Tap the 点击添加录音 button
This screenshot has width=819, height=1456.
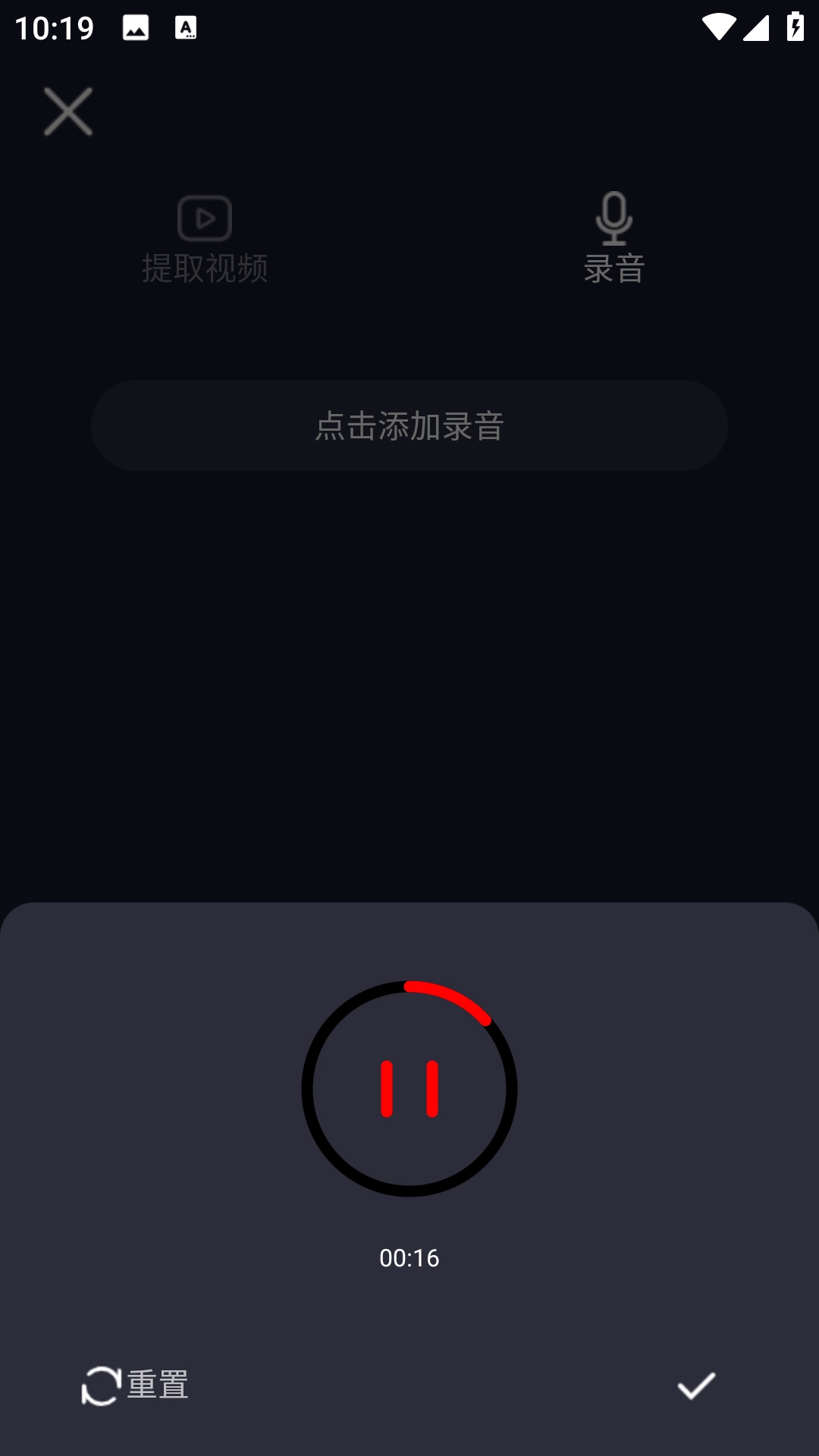point(409,425)
